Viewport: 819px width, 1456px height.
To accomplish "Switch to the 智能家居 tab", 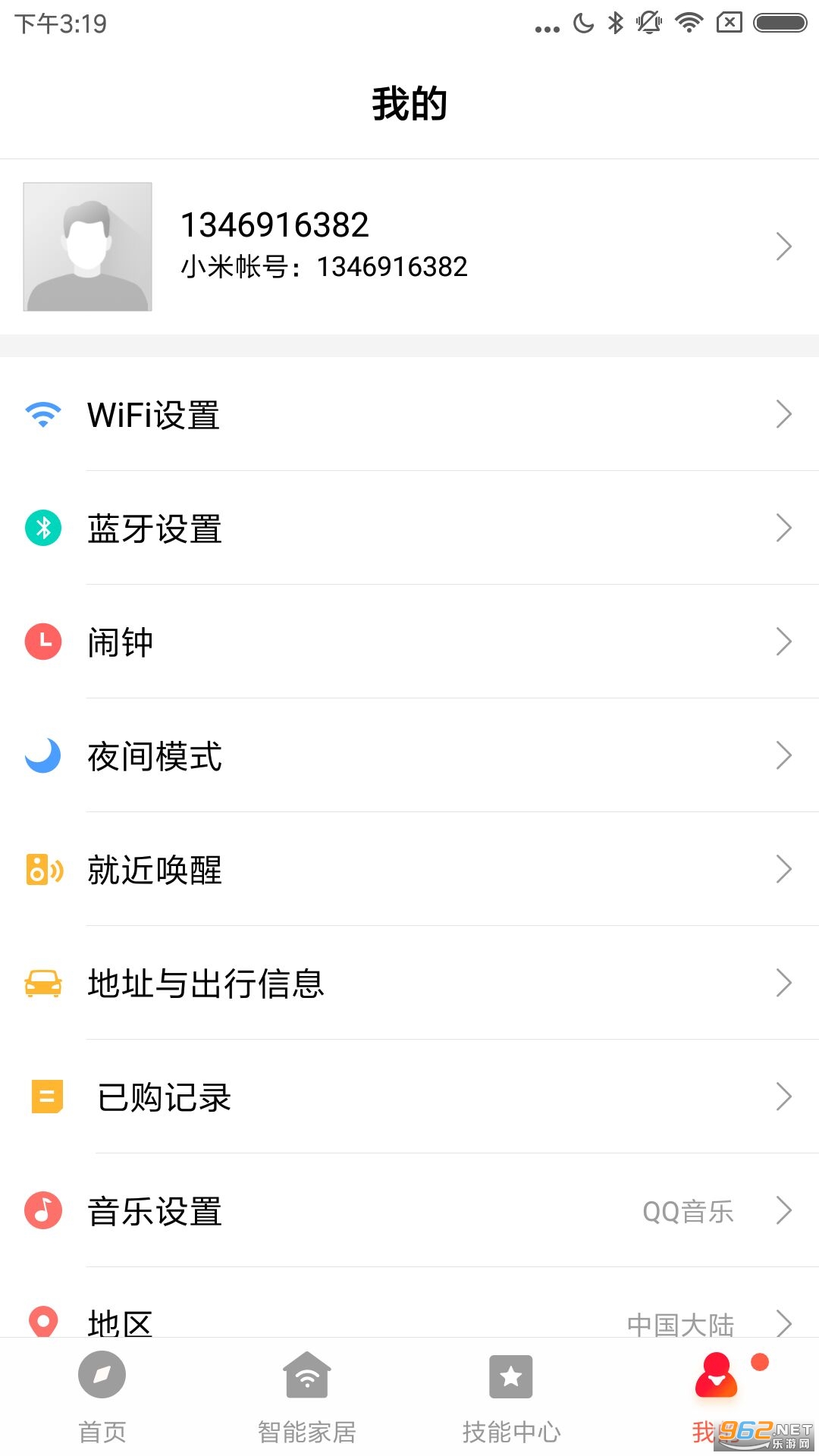I will pyautogui.click(x=306, y=1397).
